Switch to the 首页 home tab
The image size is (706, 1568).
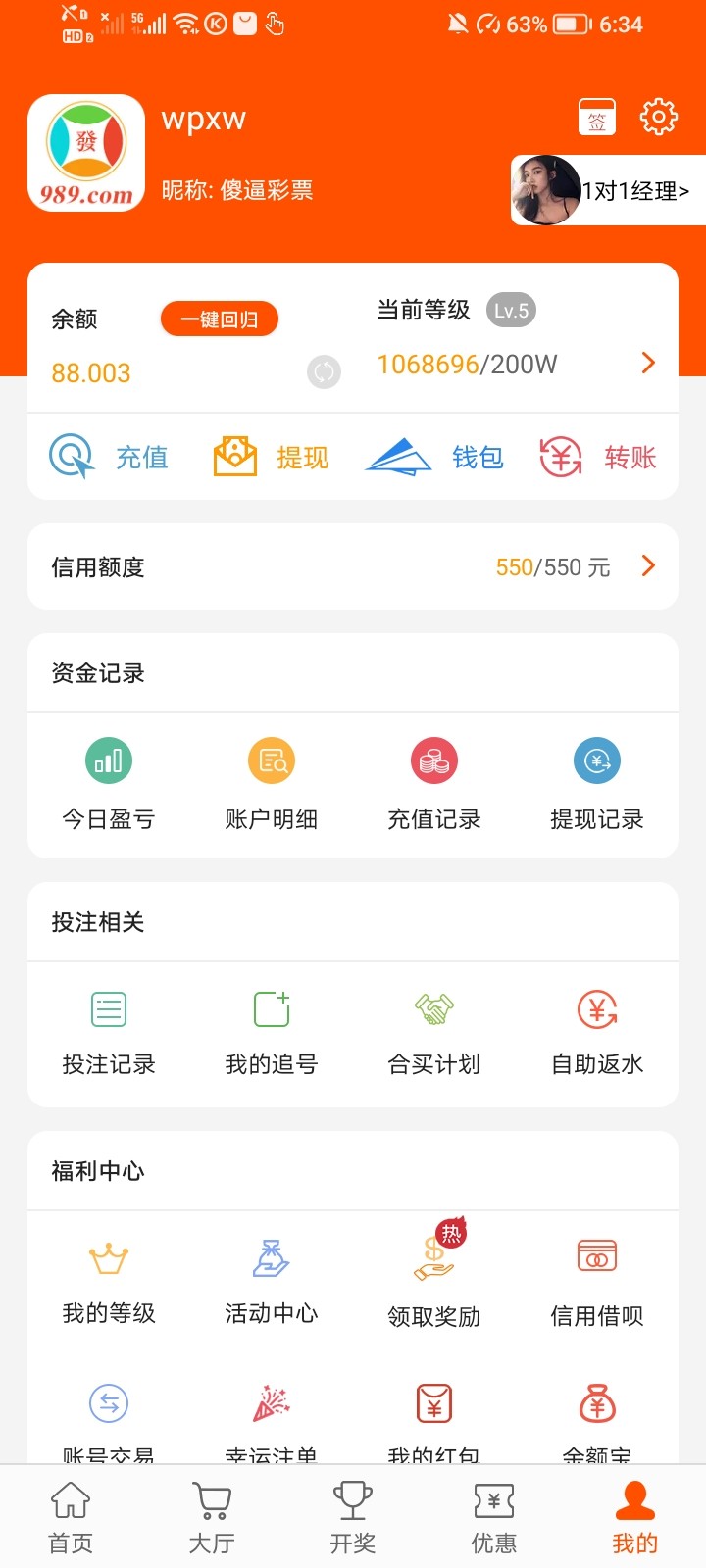click(x=71, y=1517)
